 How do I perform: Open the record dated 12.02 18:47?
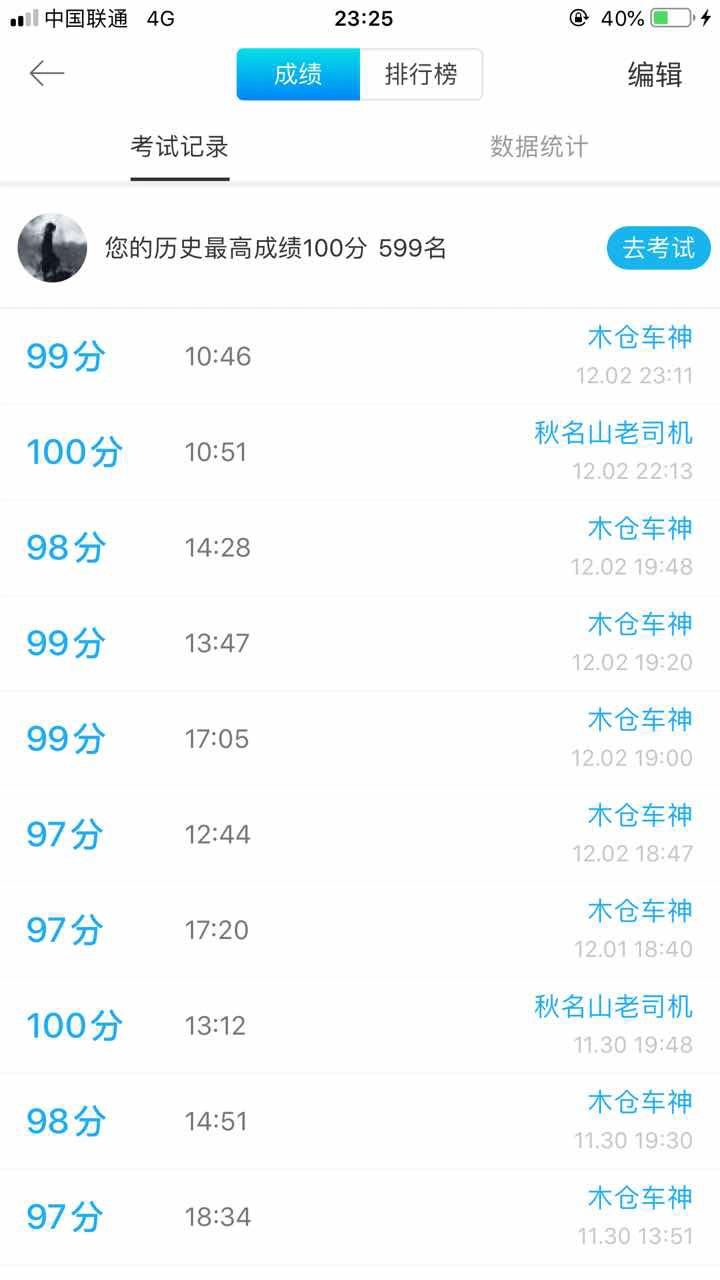point(360,834)
